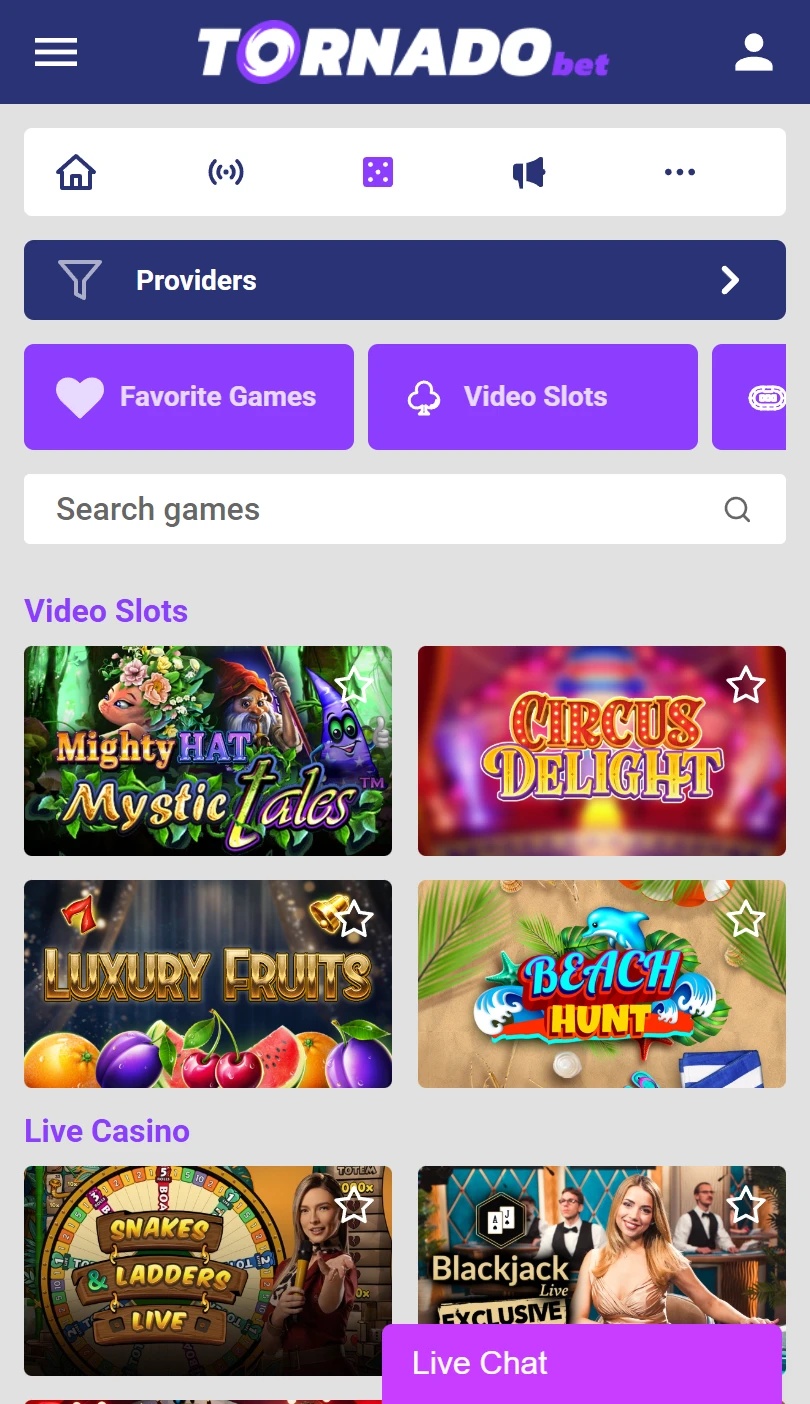Viewport: 810px width, 1404px height.
Task: Open Blackjack Live Exclusive table
Action: pos(602,1245)
